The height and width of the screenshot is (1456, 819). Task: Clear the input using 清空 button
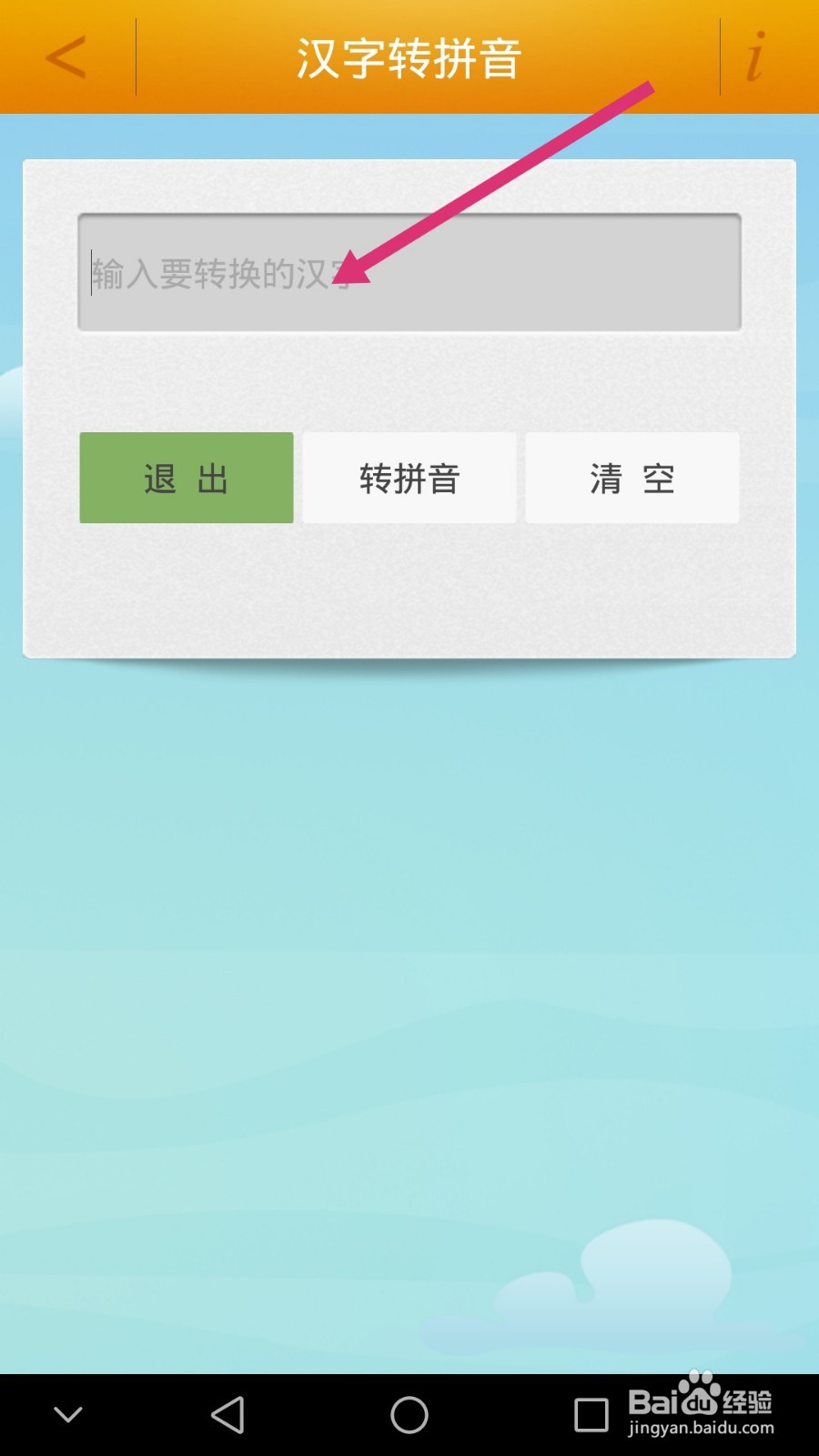(632, 478)
